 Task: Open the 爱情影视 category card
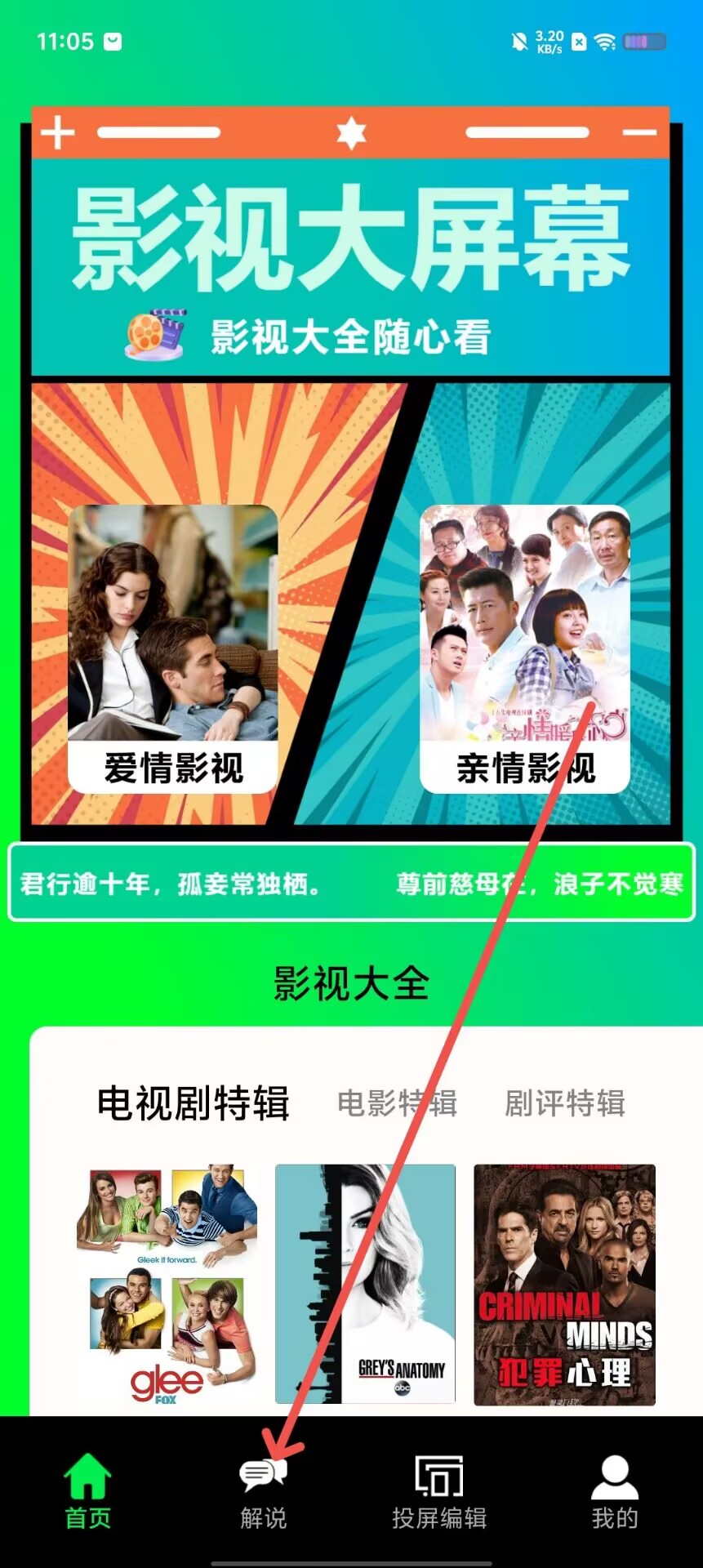click(173, 649)
